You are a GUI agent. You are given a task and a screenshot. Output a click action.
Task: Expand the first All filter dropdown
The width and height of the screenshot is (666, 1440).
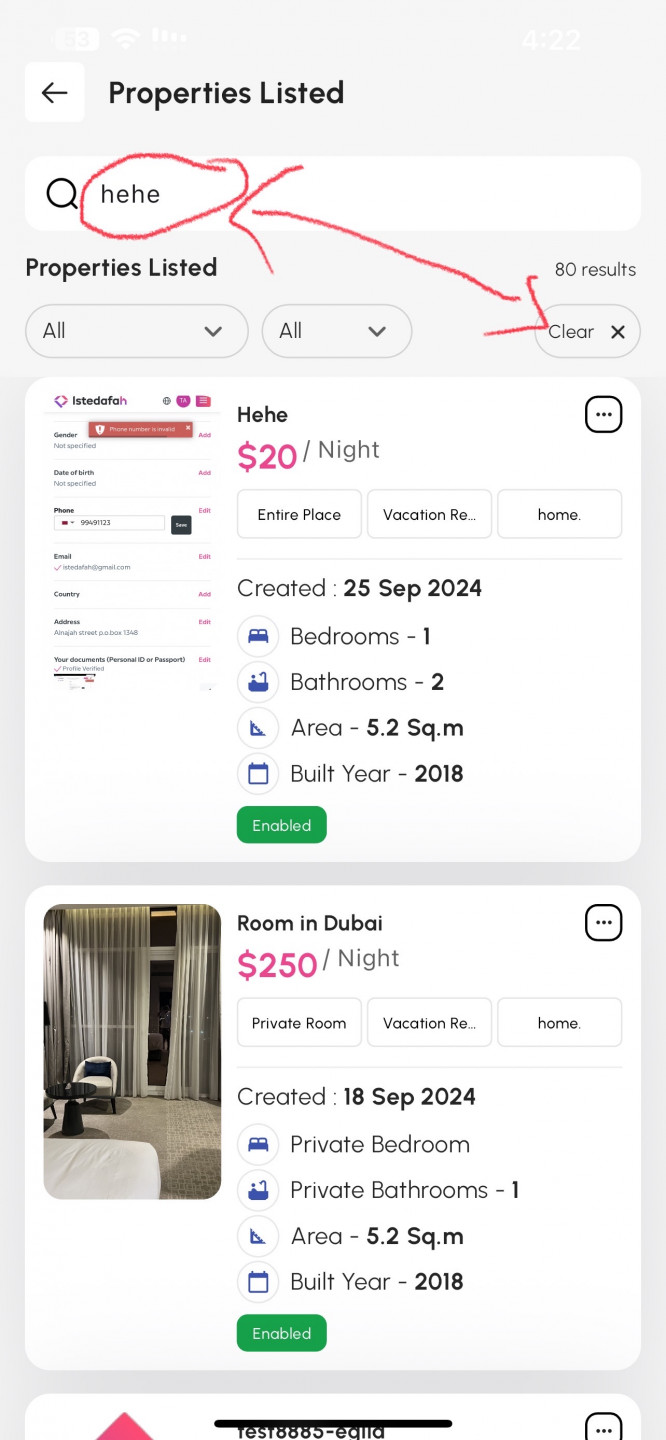136,331
